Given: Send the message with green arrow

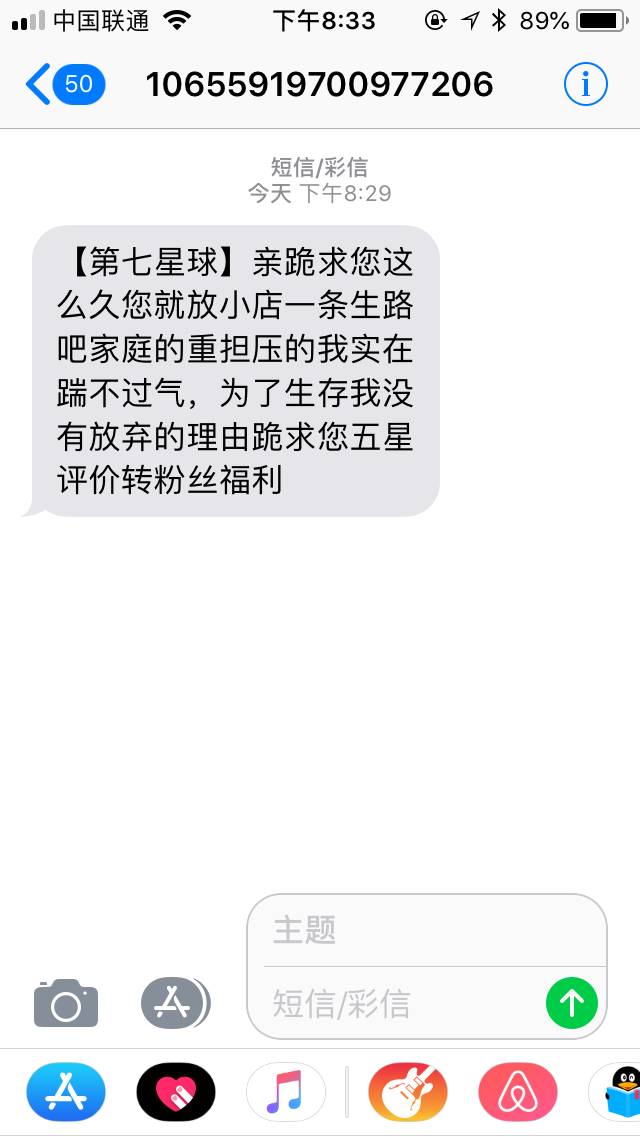Looking at the screenshot, I should (x=572, y=1002).
